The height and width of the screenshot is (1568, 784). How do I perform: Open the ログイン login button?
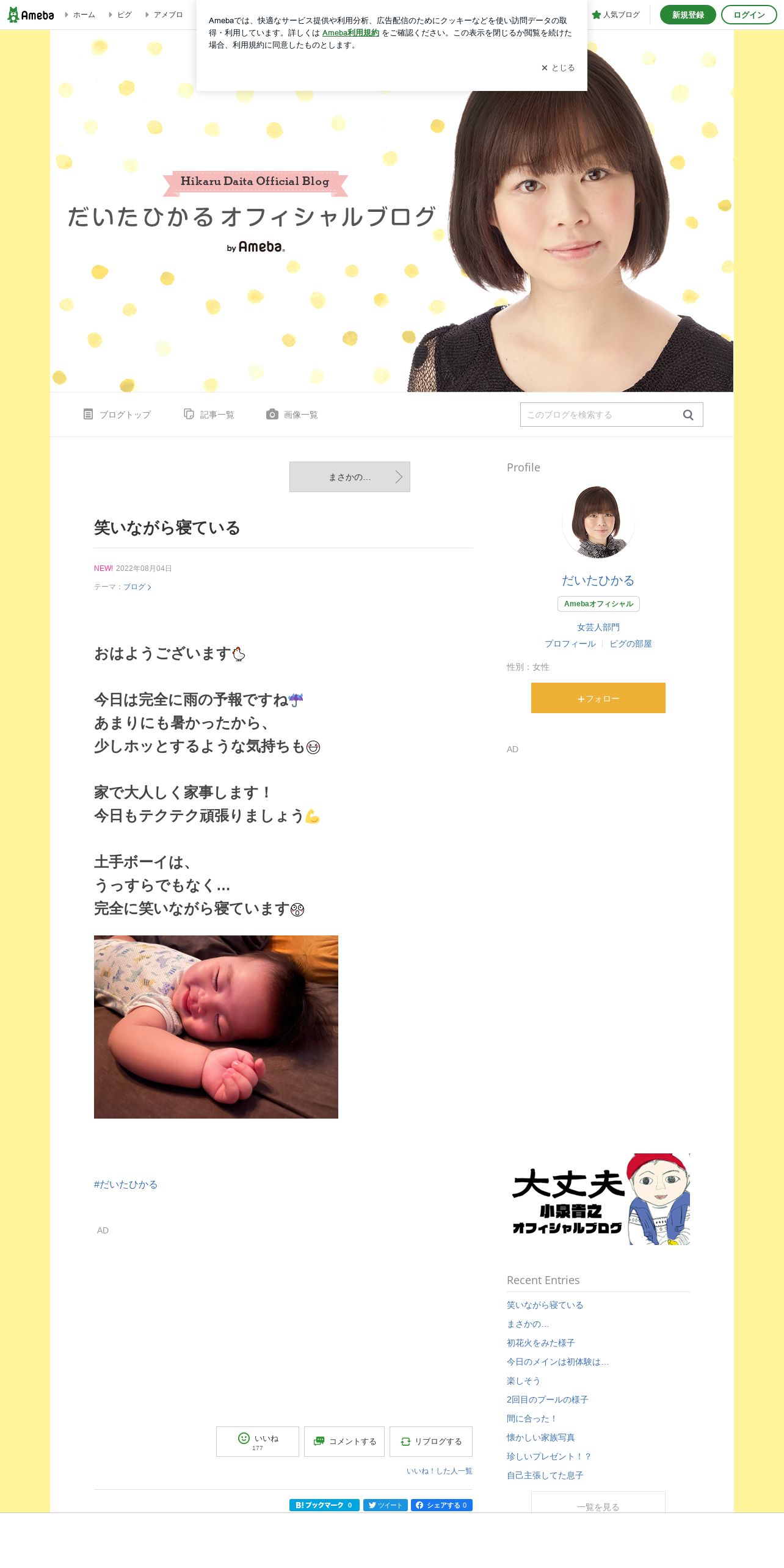[x=749, y=15]
